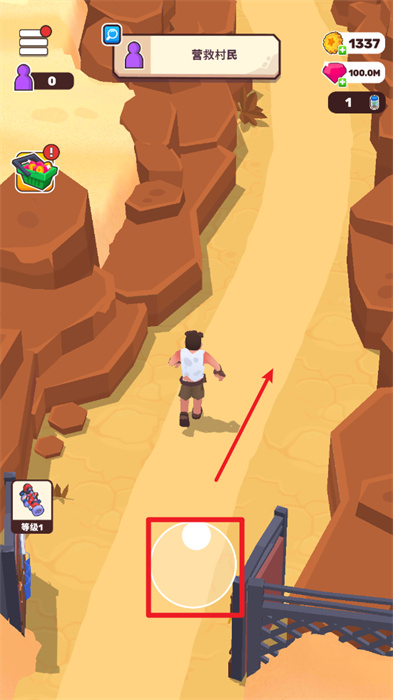This screenshot has height=700, width=393.
Task: Open the hamburger menu with red dot
Action: (34, 42)
